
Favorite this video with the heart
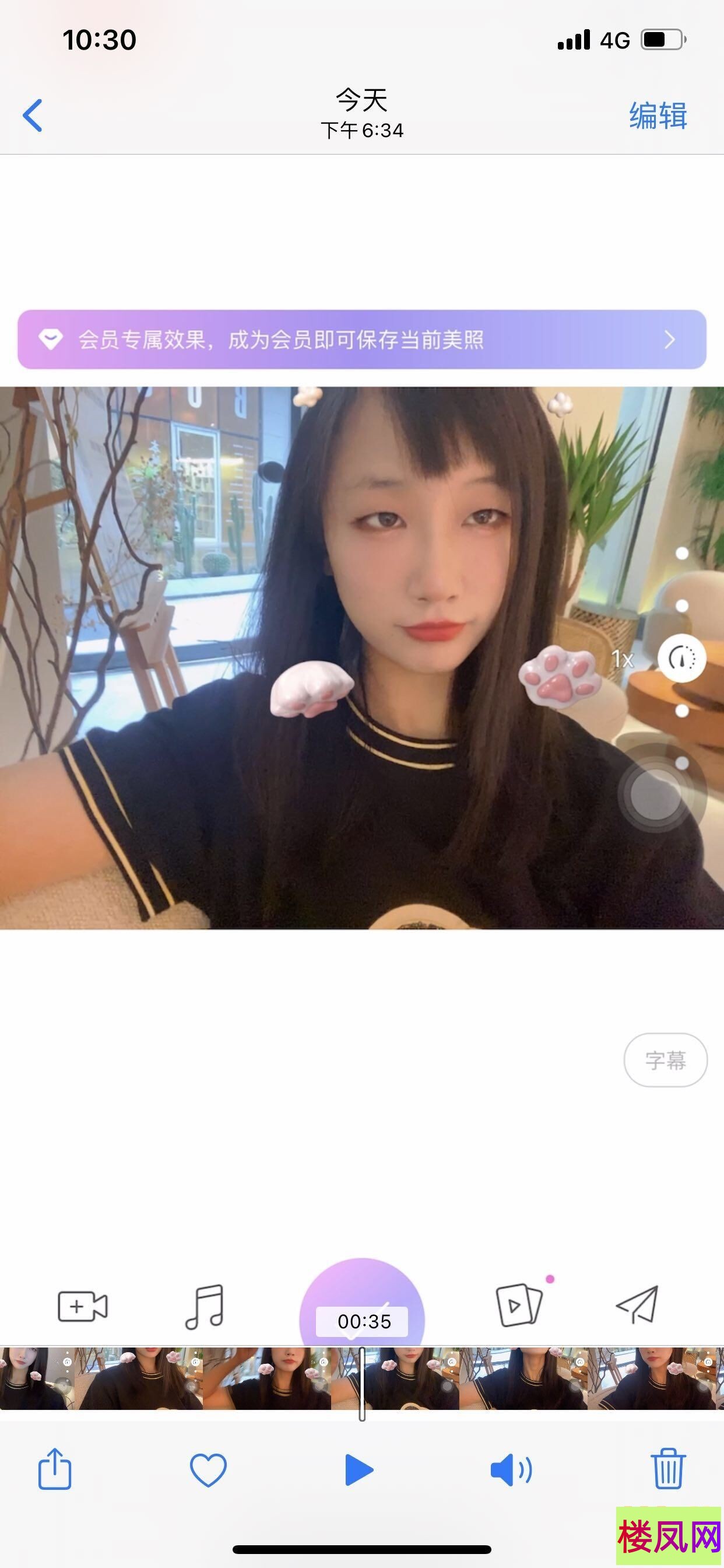(208, 1469)
